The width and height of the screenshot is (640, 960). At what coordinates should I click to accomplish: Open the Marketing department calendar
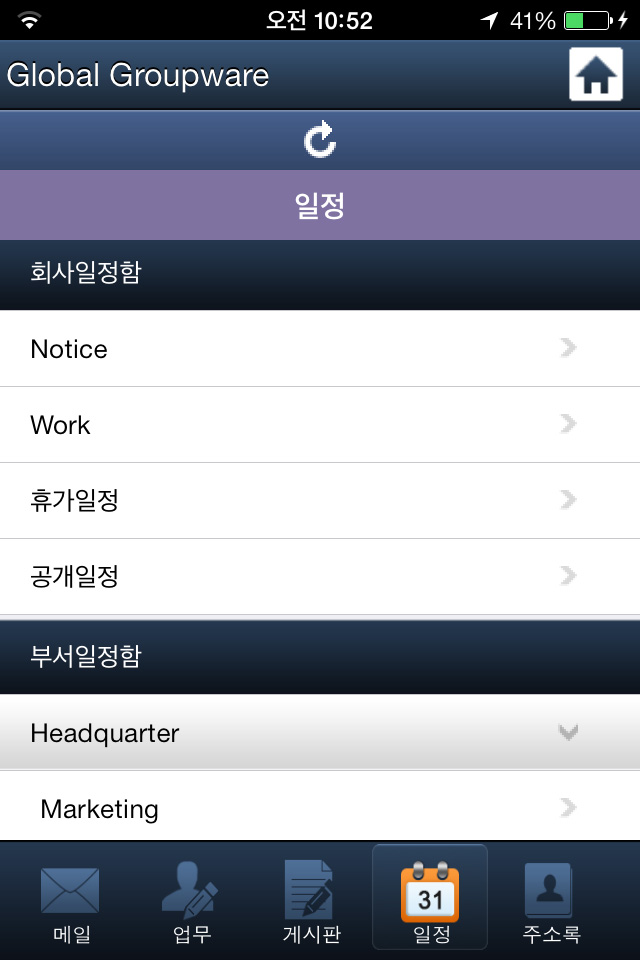(x=320, y=807)
